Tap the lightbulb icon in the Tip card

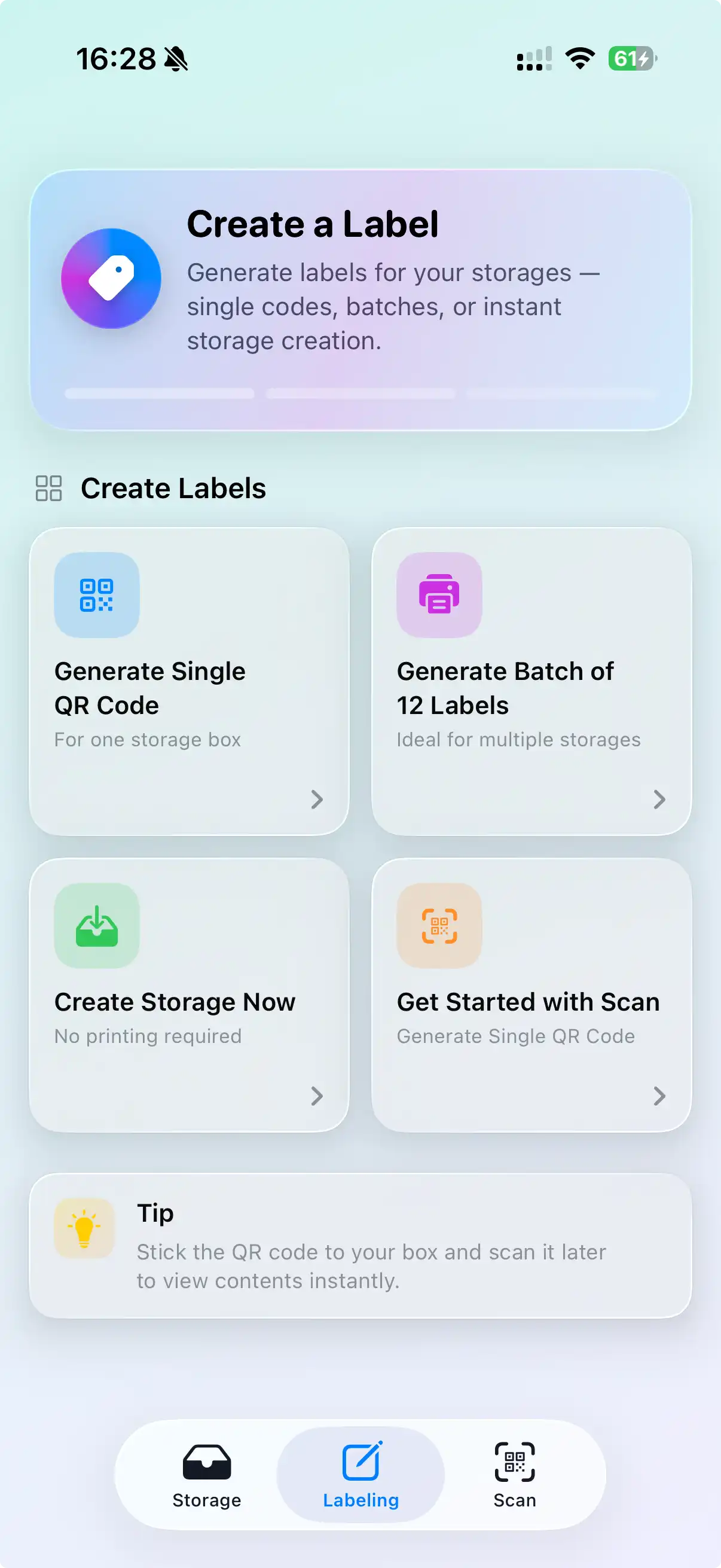point(84,1228)
